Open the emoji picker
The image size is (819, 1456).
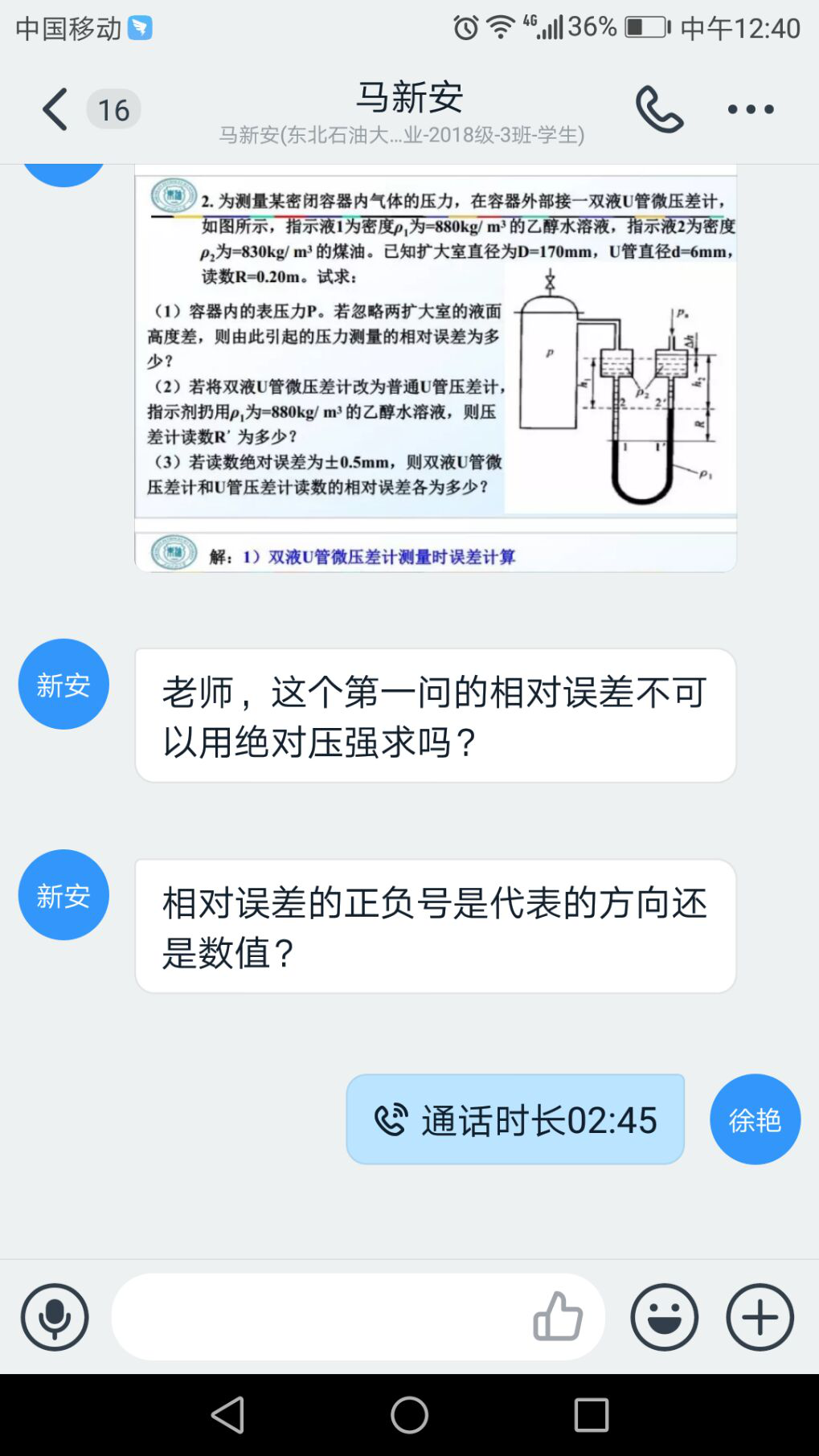pos(664,1317)
